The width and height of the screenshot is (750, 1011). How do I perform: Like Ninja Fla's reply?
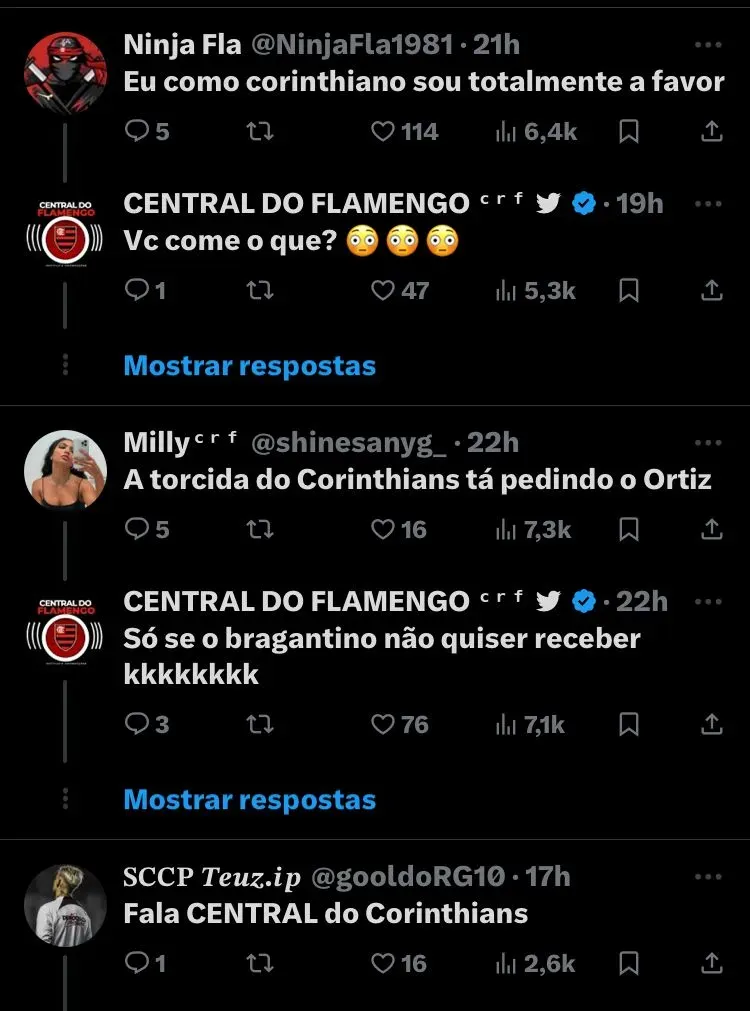click(383, 131)
